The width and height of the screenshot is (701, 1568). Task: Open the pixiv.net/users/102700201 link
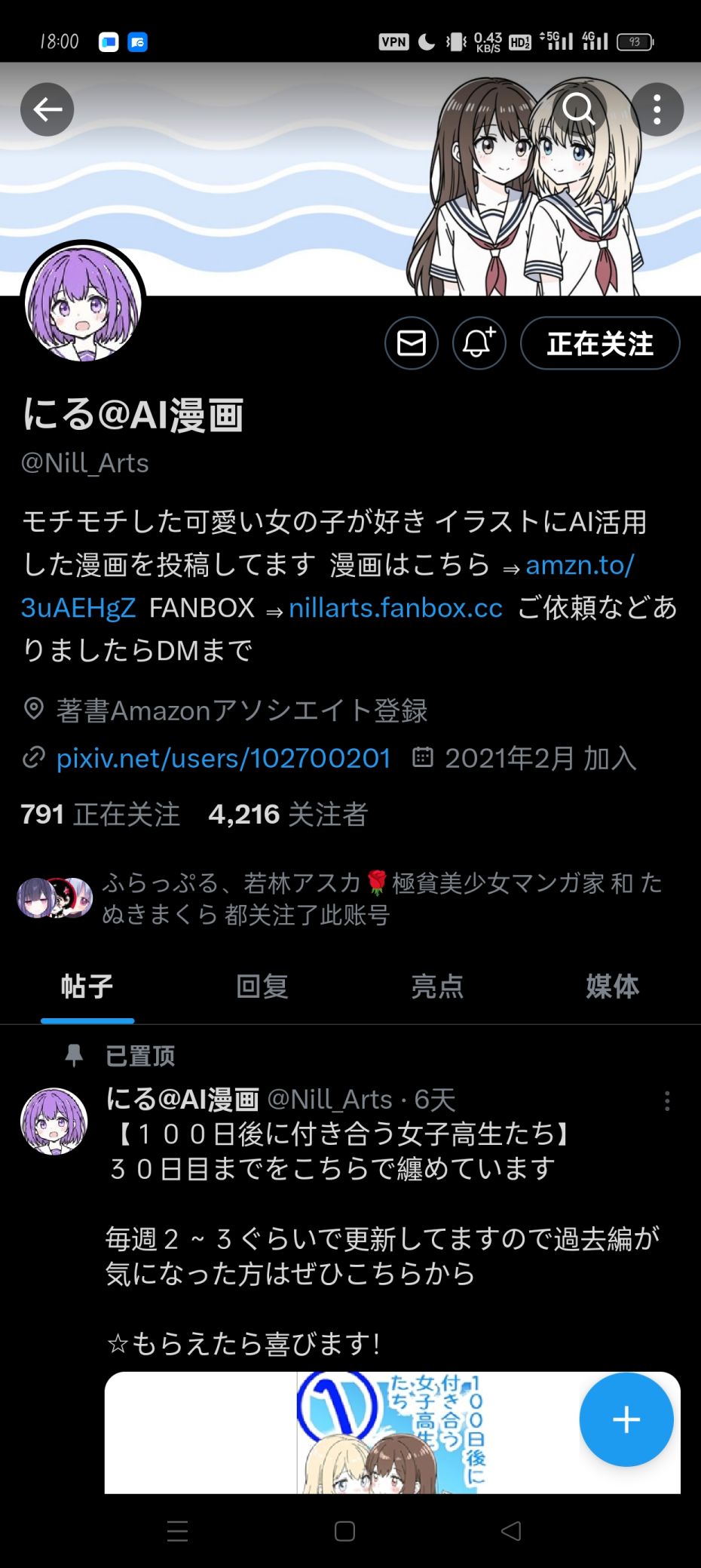point(223,758)
